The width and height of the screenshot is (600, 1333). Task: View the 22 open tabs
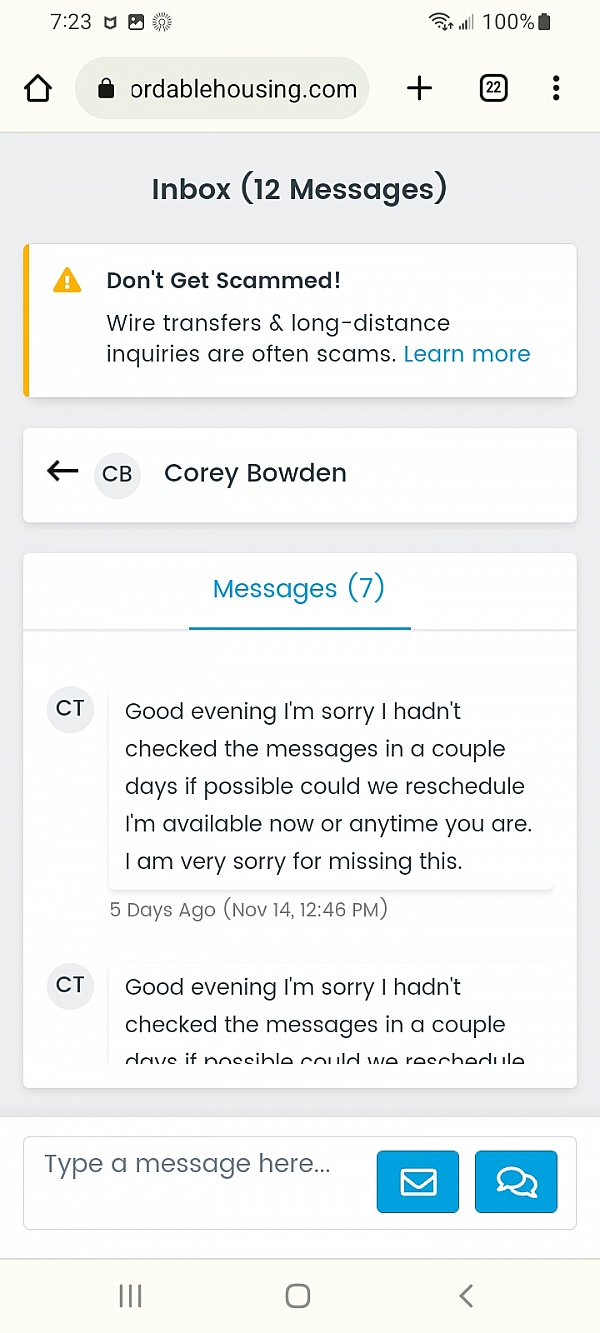[x=493, y=89]
